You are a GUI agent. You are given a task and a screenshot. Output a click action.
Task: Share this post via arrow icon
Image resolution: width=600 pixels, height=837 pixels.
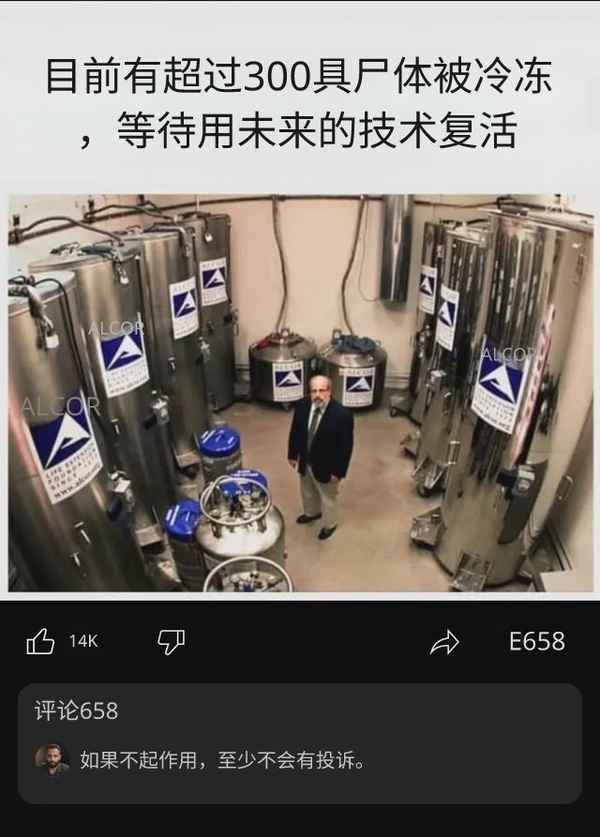pos(444,643)
